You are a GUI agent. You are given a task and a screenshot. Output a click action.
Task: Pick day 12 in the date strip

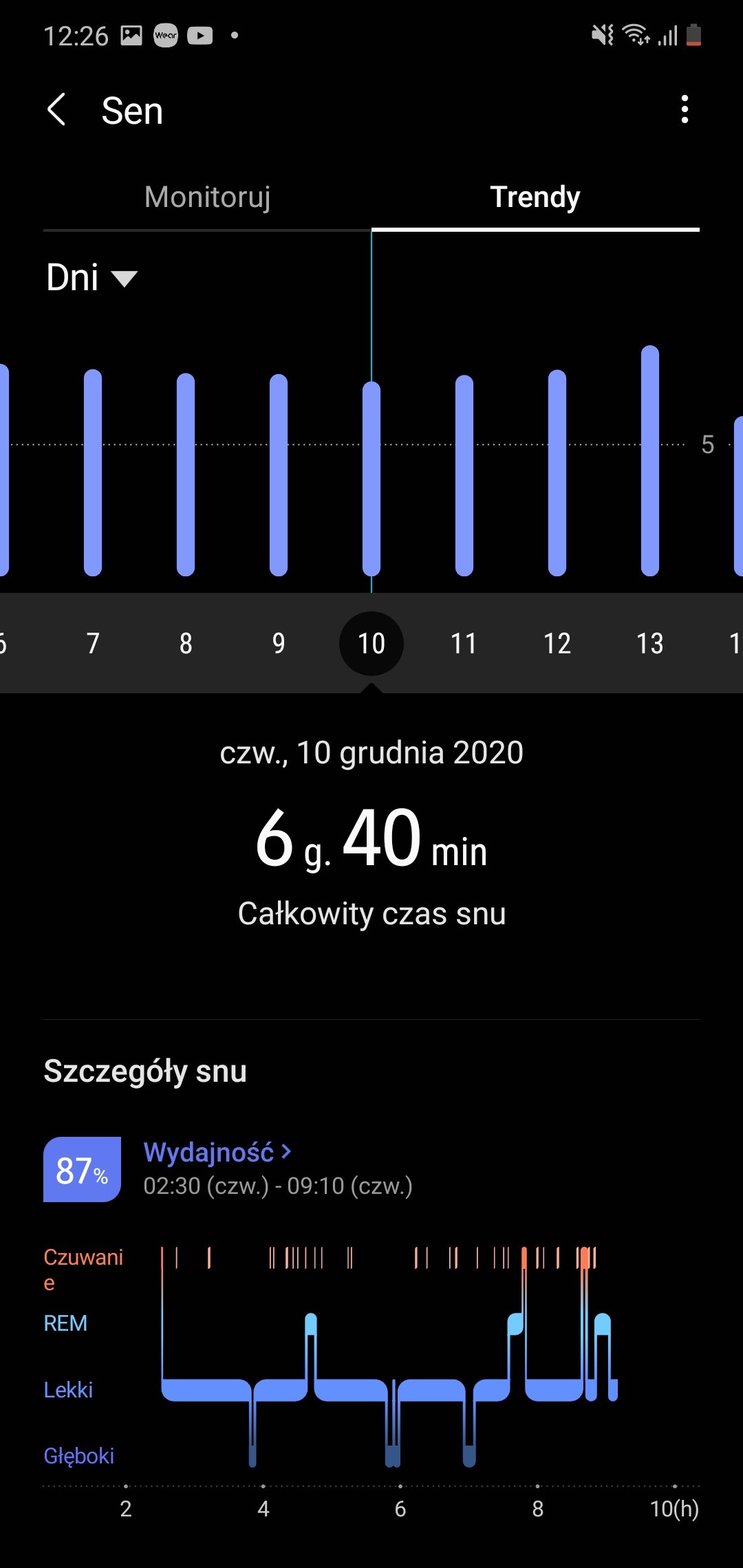[557, 644]
